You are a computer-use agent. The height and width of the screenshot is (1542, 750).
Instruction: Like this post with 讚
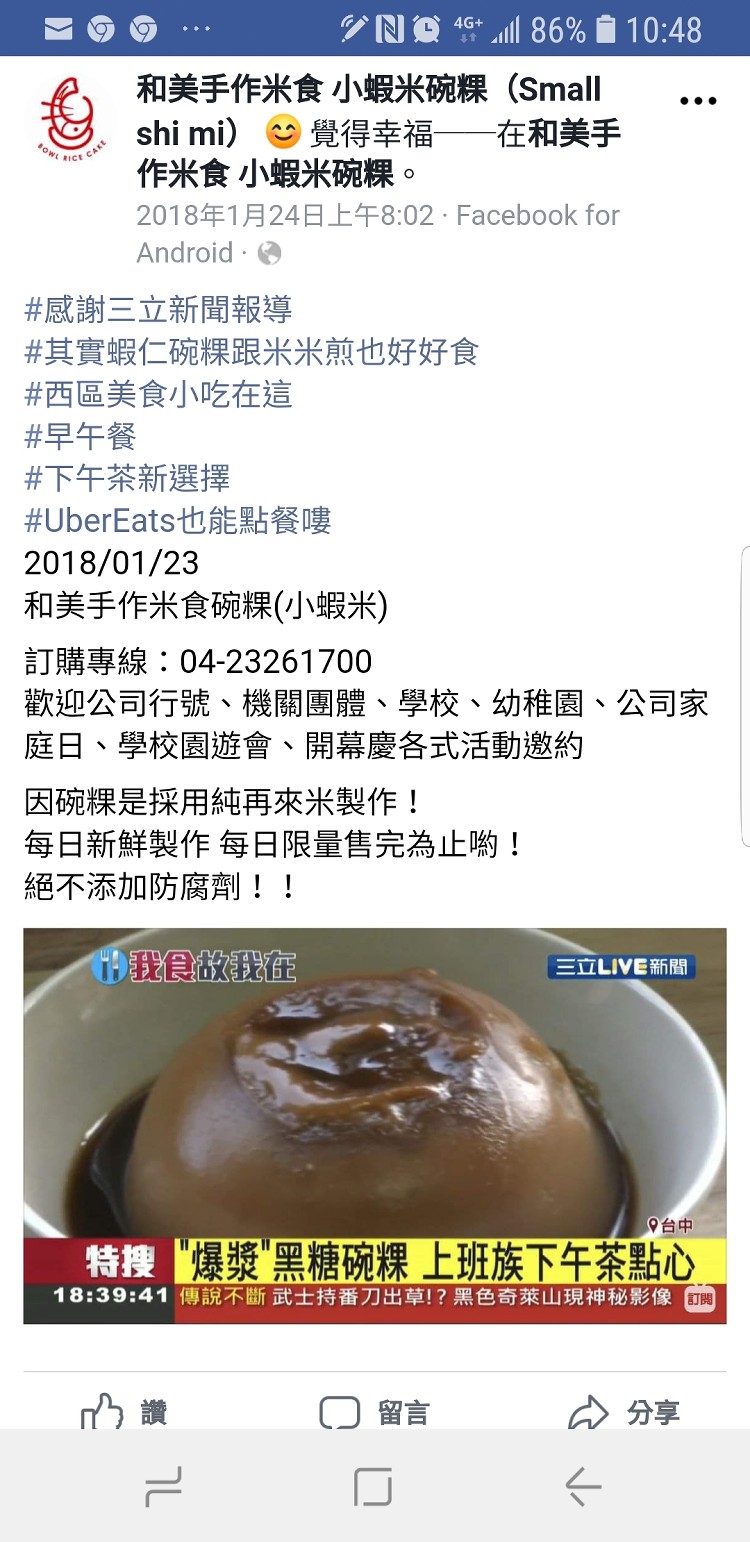pos(125,1411)
